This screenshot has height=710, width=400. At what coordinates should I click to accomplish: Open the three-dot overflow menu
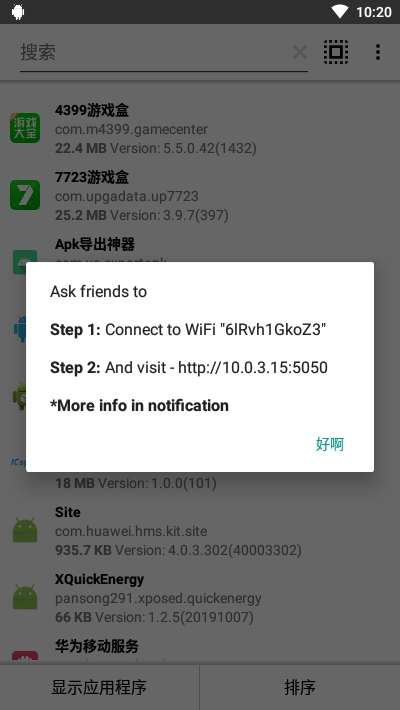378,52
